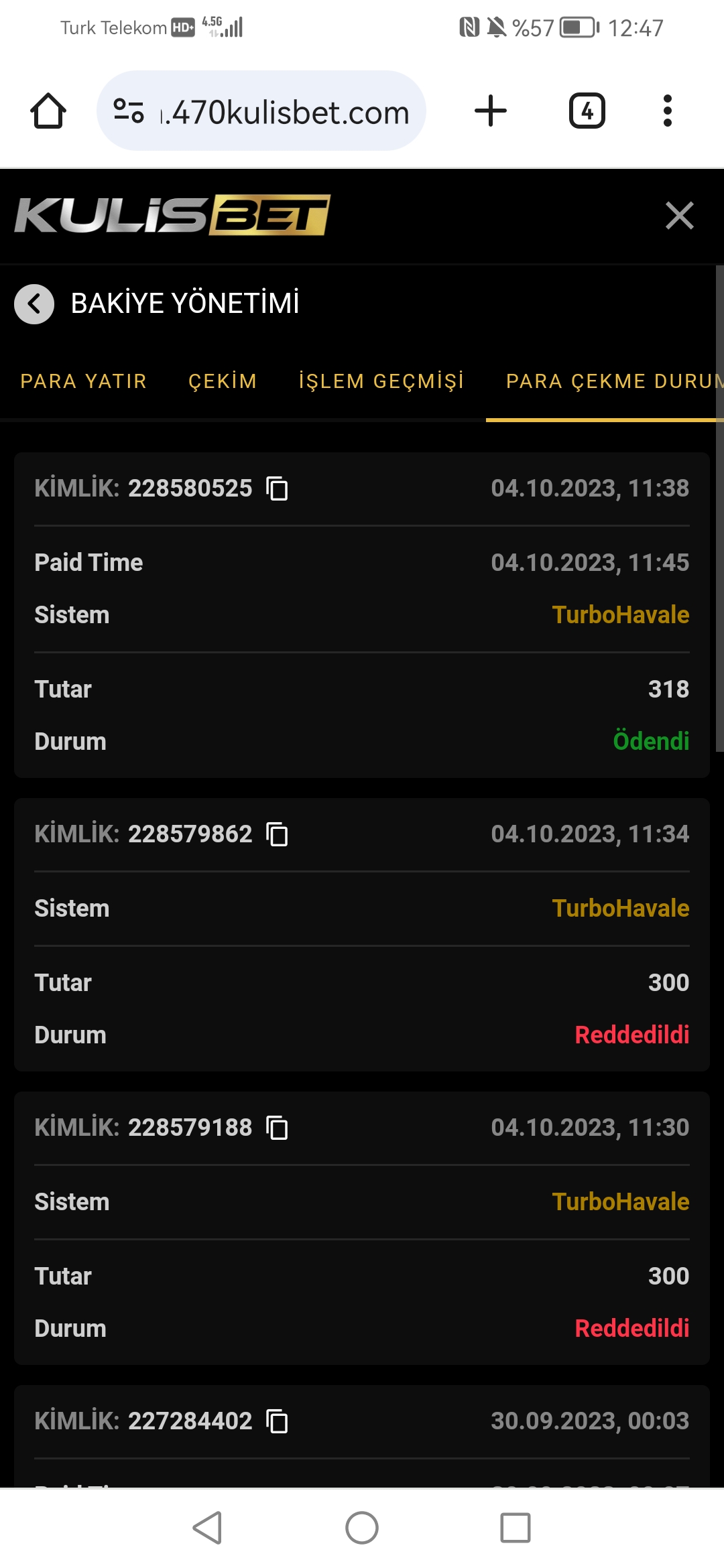Open the İşlem Geçmişi tab
The width and height of the screenshot is (724, 1568).
pos(381,381)
